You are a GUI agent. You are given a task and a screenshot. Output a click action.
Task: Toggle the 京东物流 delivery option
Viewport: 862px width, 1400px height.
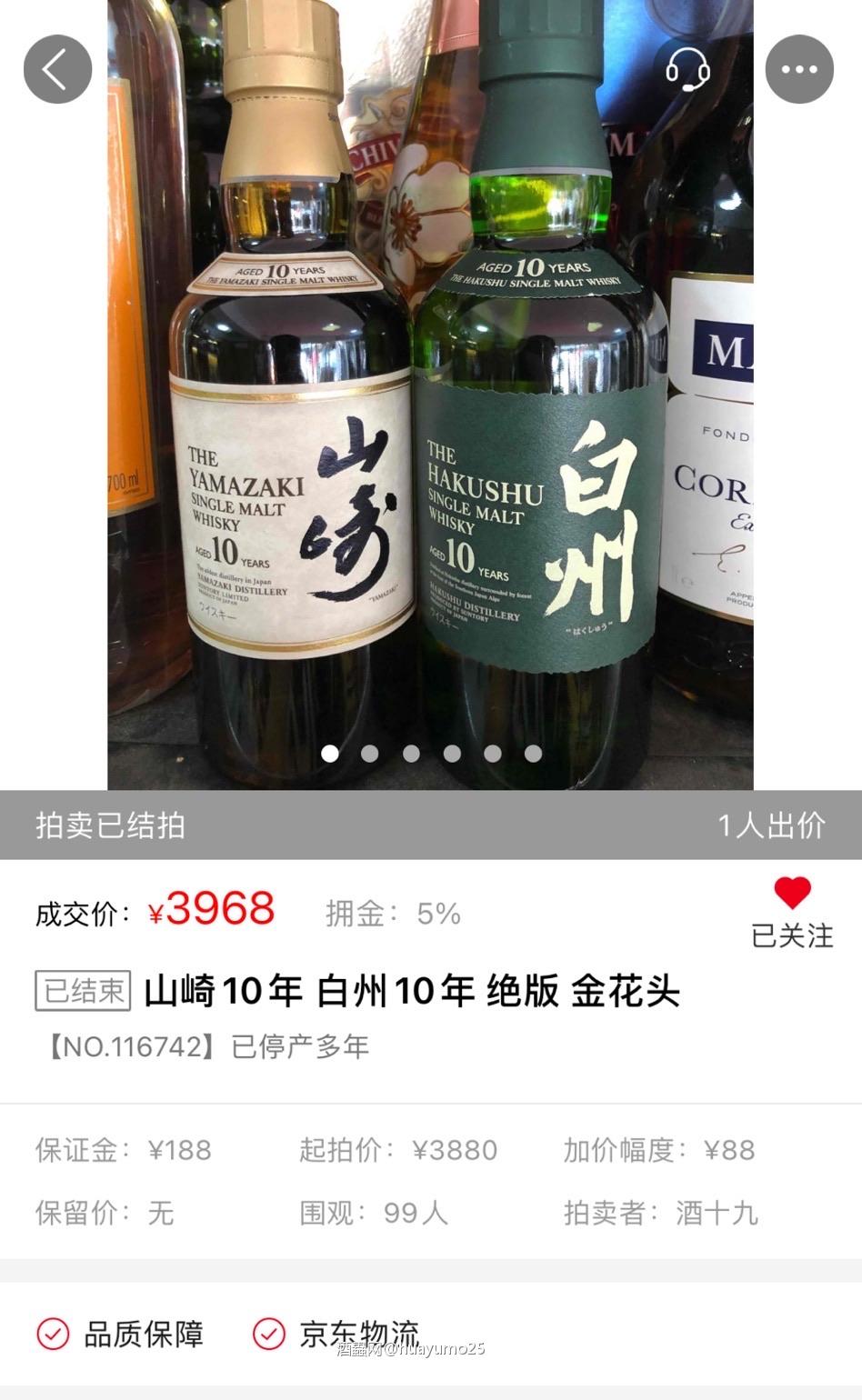pyautogui.click(x=359, y=1335)
